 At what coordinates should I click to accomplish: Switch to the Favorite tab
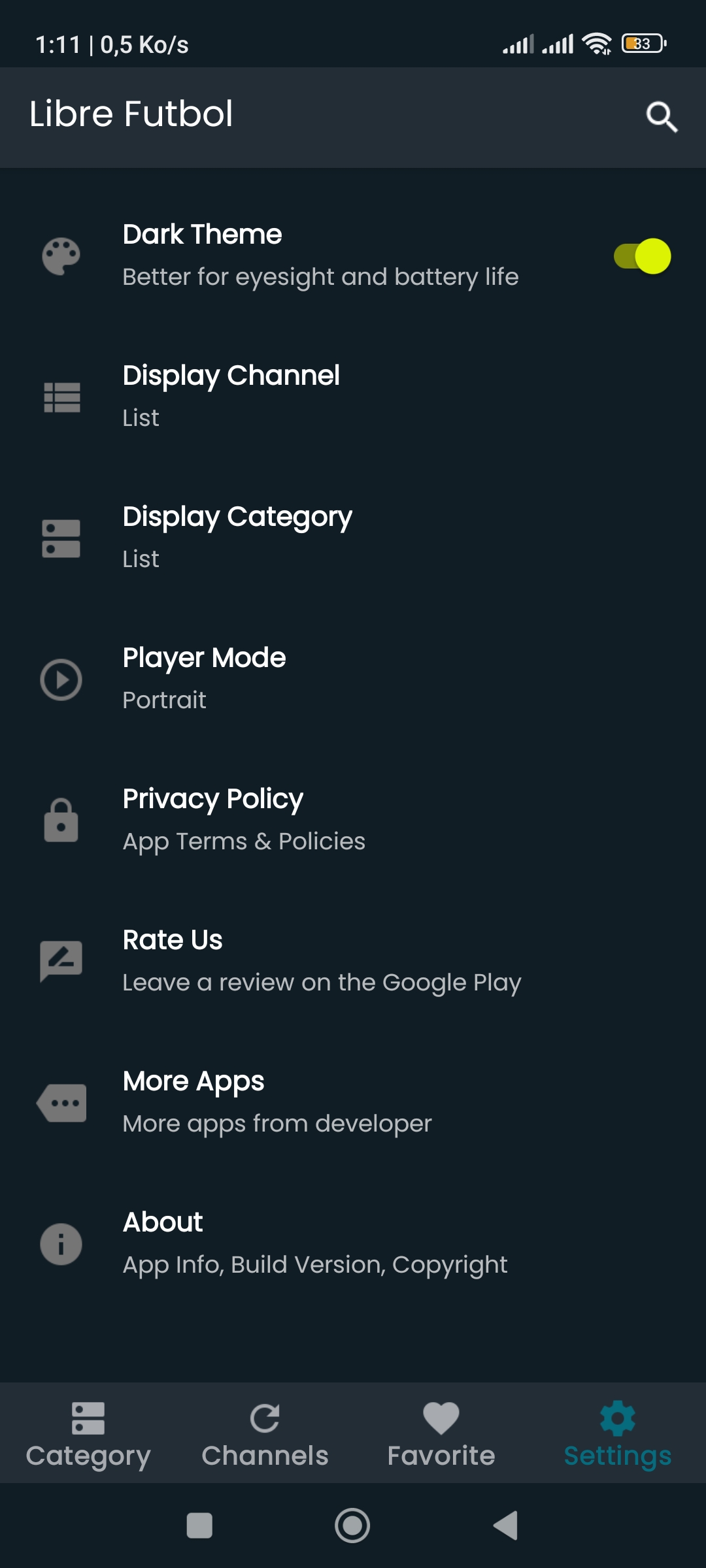tap(441, 1434)
